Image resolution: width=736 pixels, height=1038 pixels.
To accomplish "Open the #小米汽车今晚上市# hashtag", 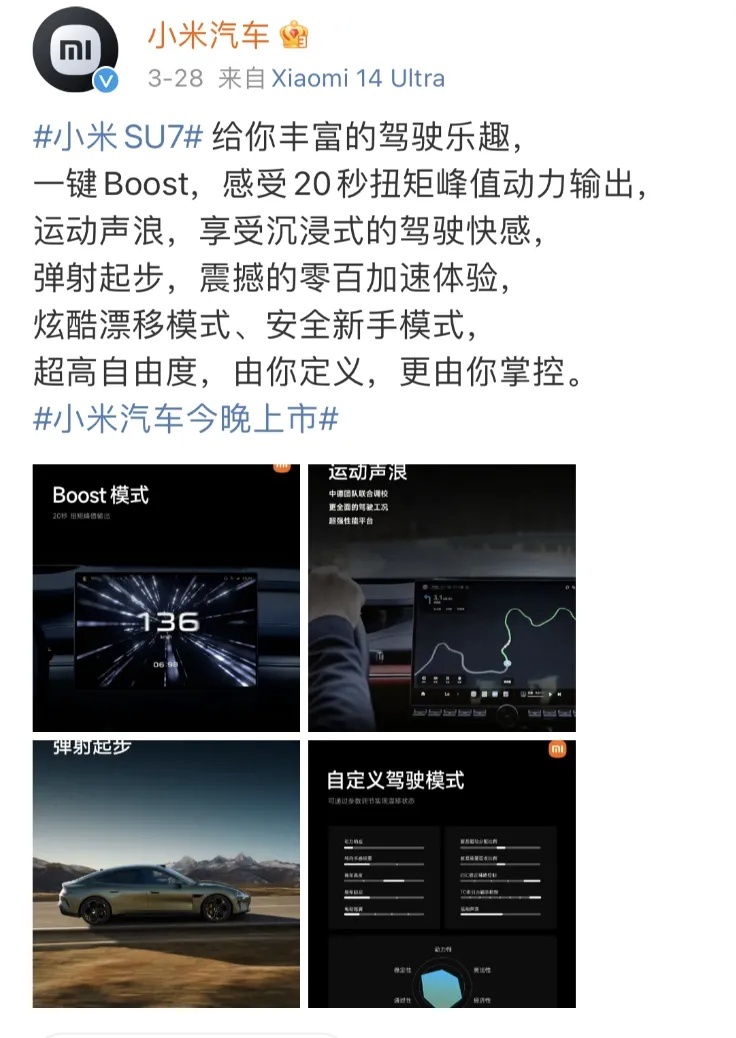I will [186, 418].
